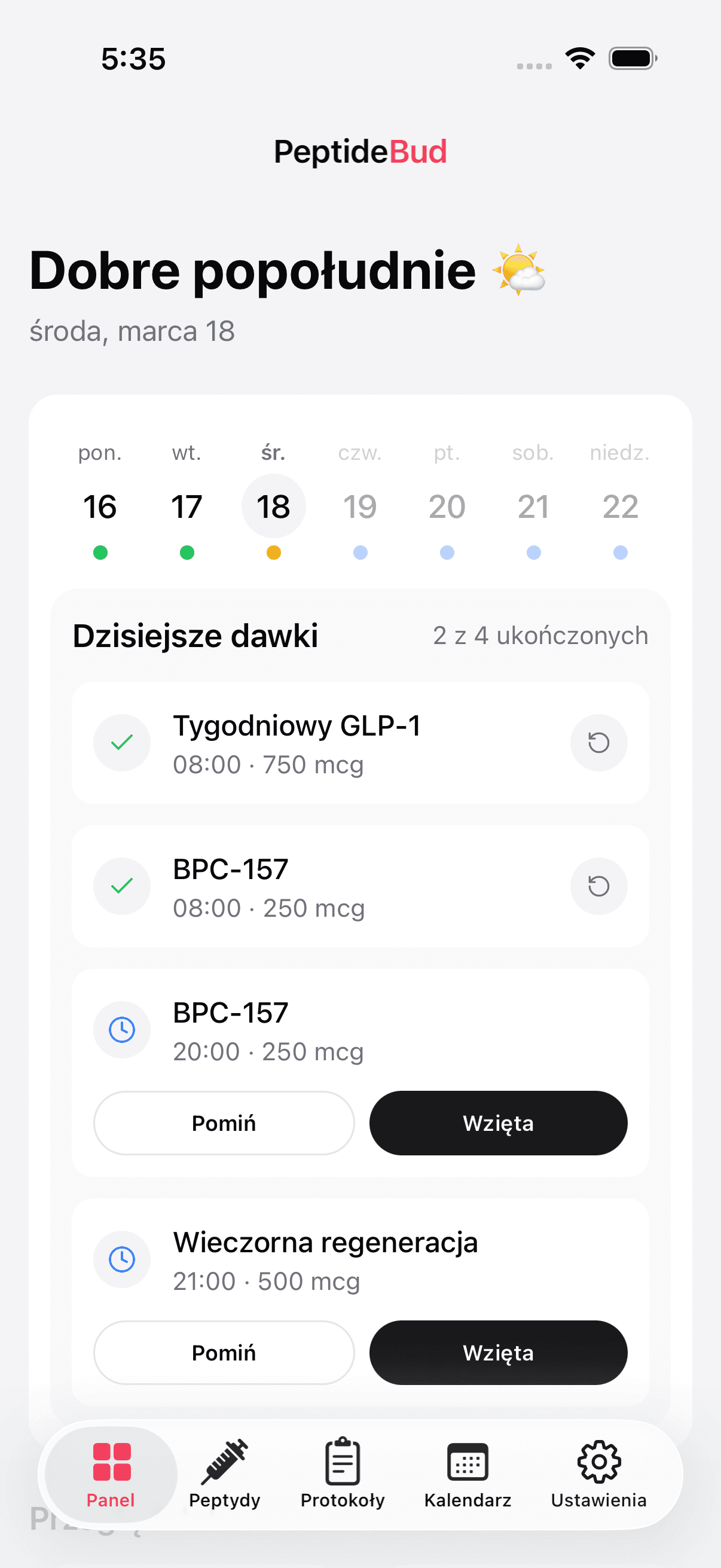Skip the 20:00 dose with Pomiń

pos(224,1123)
